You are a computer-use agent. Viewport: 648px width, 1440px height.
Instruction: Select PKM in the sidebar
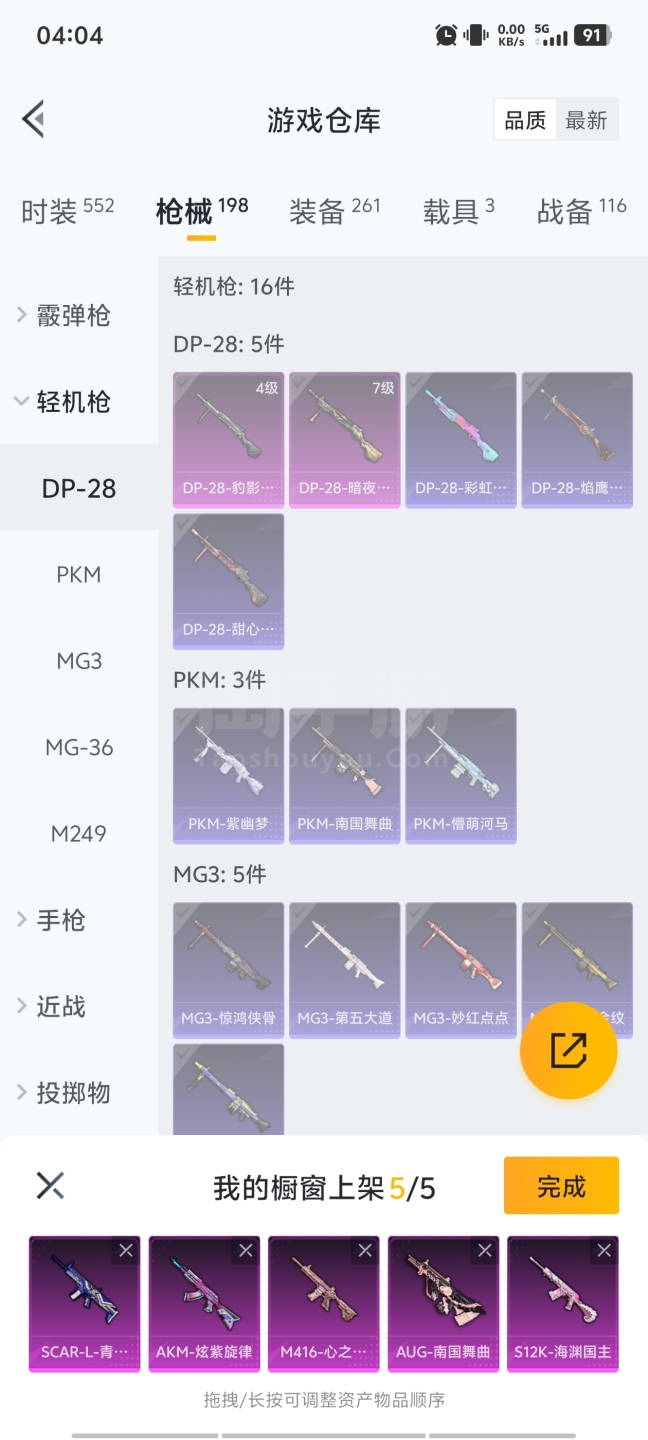(x=79, y=575)
